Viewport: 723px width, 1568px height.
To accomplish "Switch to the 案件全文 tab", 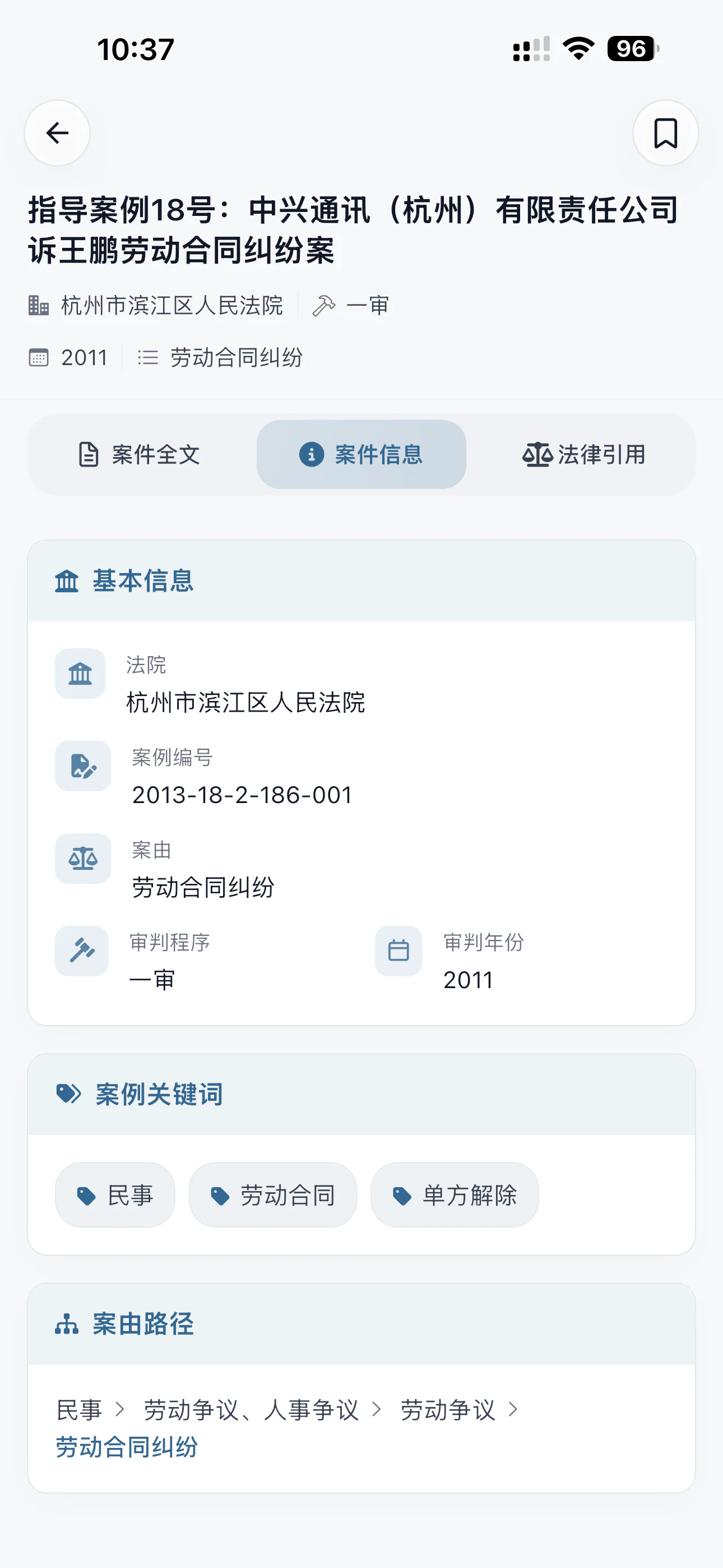I will (140, 454).
